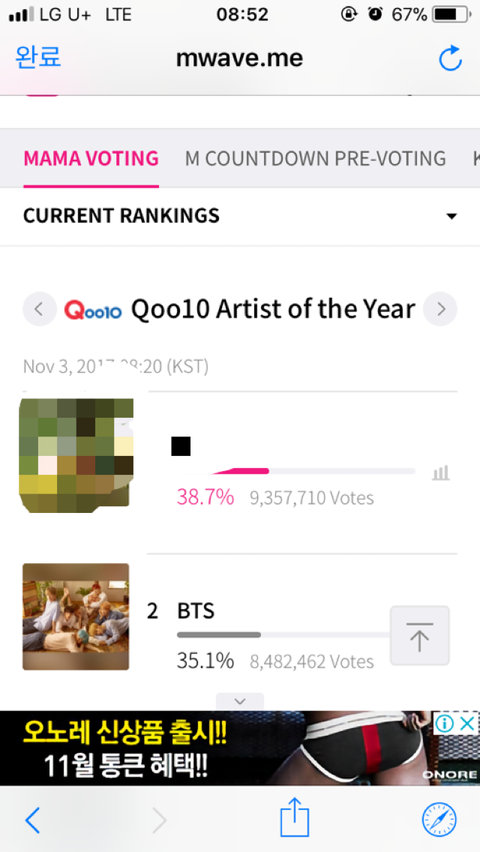Select the MAMA VOTING tab

coord(91,158)
